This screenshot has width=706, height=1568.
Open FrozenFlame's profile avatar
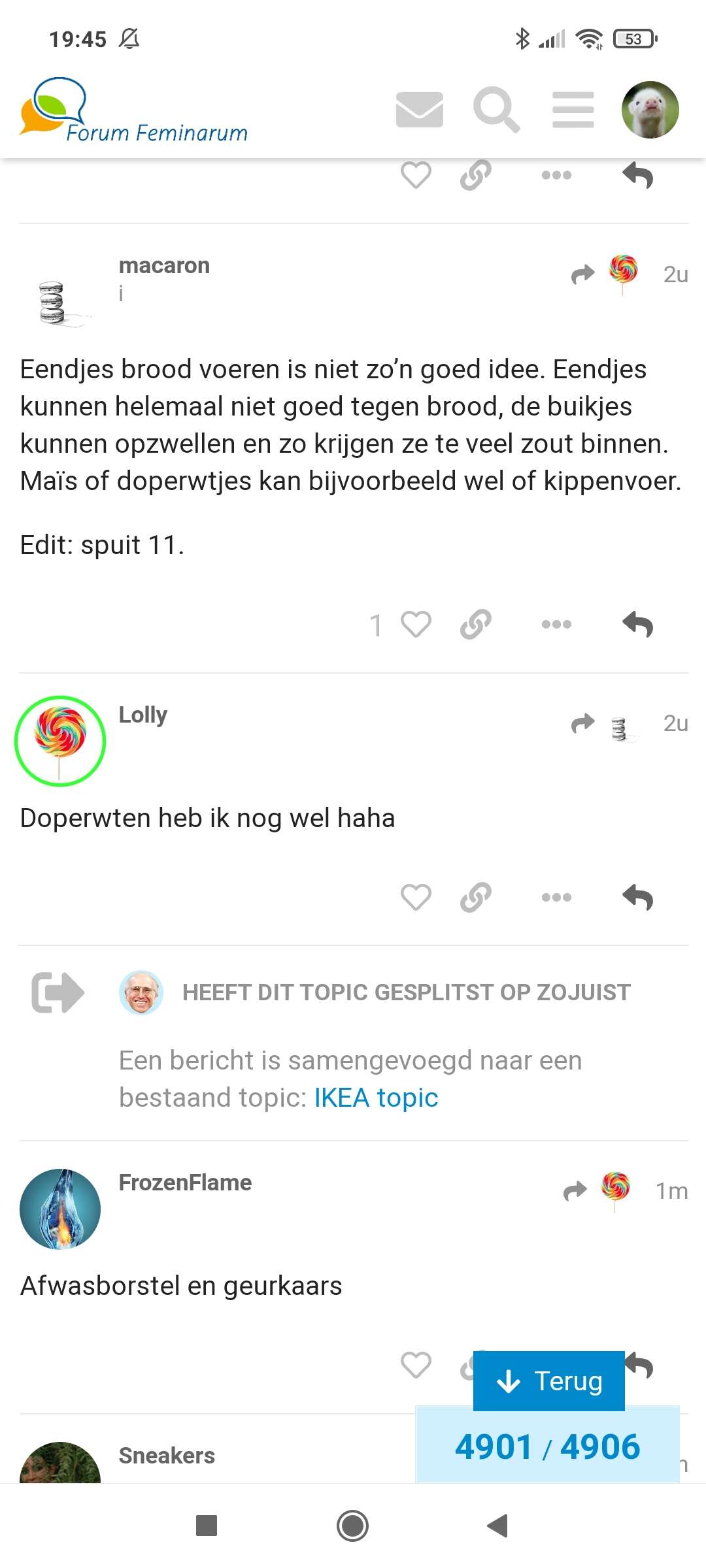click(60, 1209)
